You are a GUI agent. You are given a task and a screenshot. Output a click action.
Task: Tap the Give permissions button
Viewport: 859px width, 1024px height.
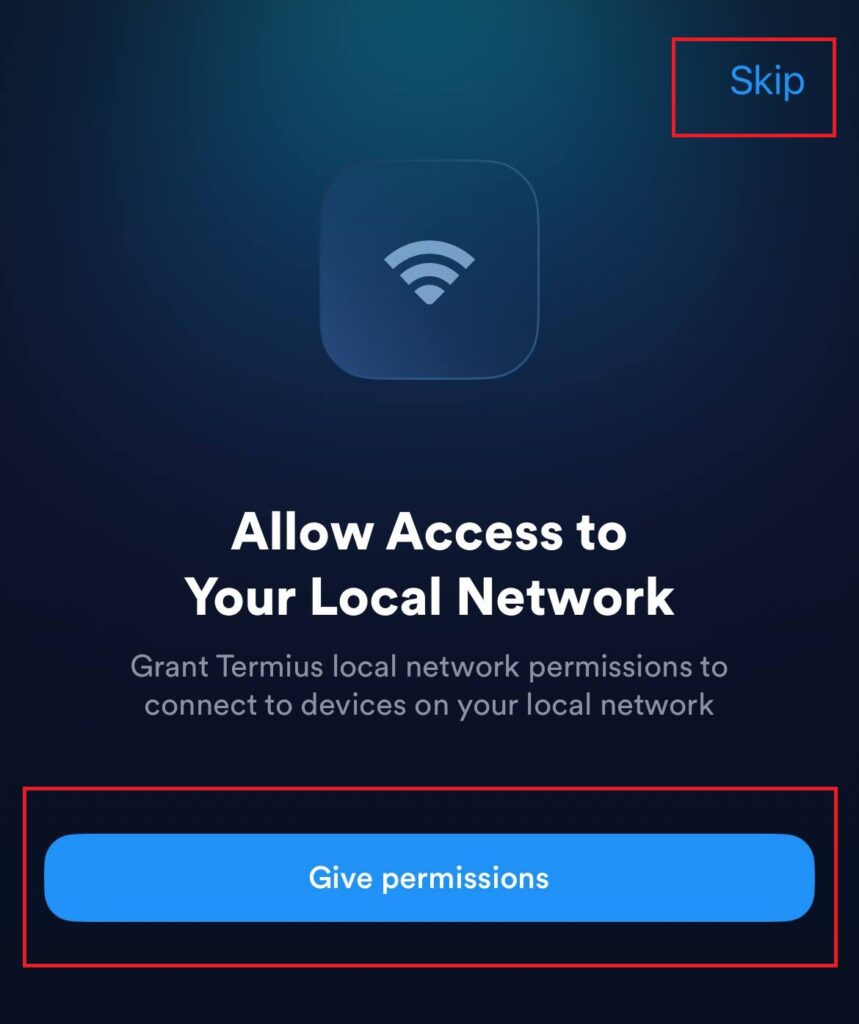tap(429, 878)
